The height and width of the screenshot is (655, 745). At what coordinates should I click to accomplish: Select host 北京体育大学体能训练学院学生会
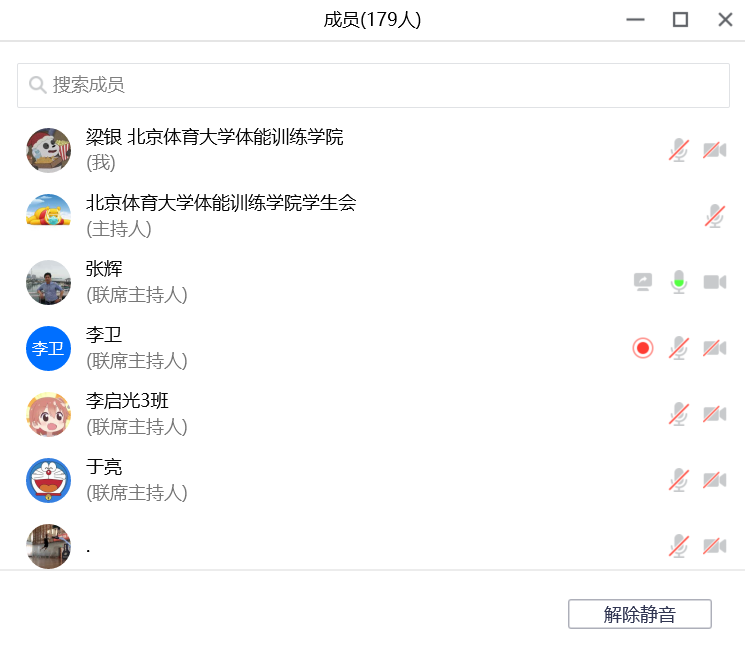click(300, 216)
